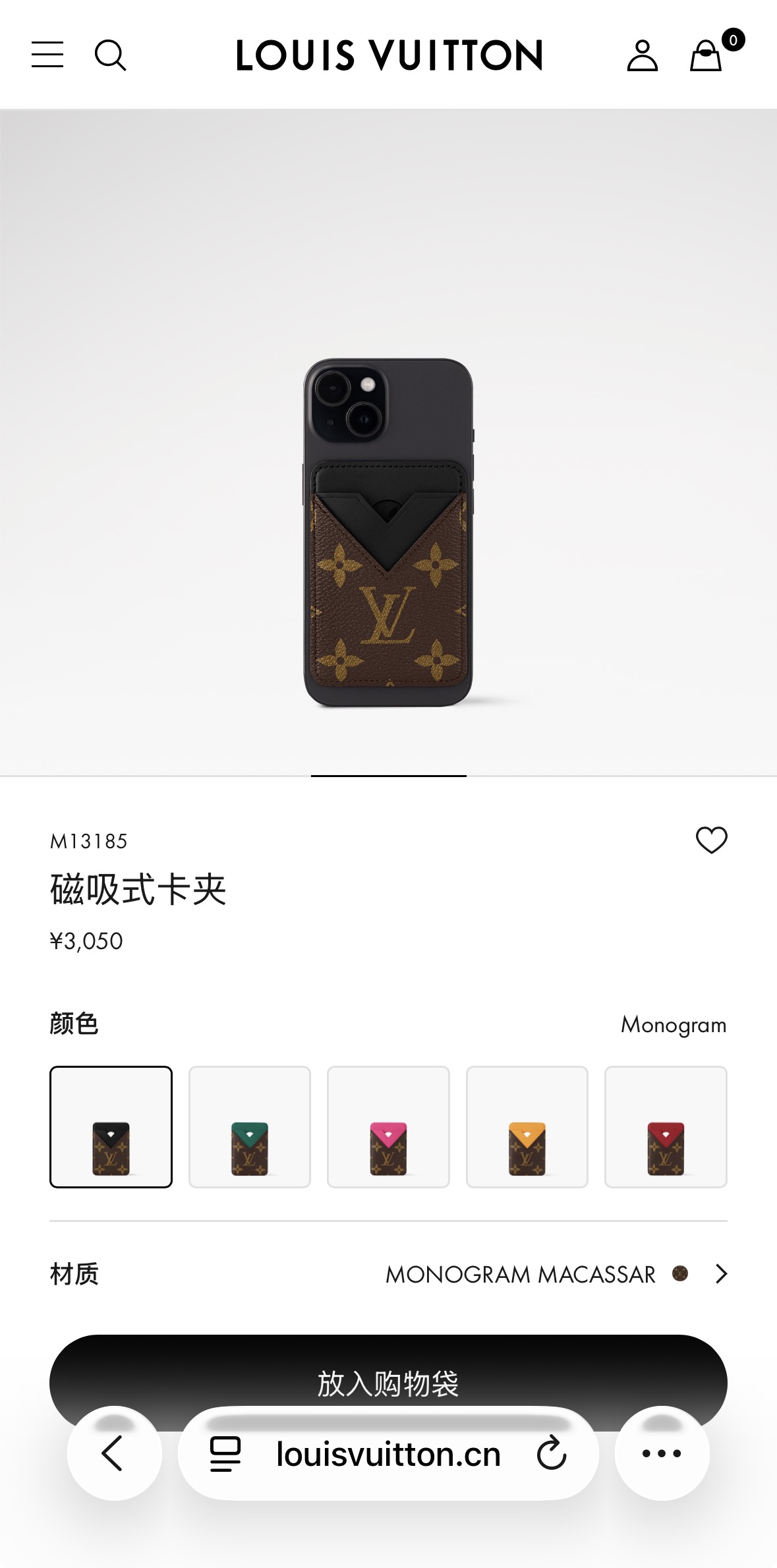Select the red color option

666,1127
